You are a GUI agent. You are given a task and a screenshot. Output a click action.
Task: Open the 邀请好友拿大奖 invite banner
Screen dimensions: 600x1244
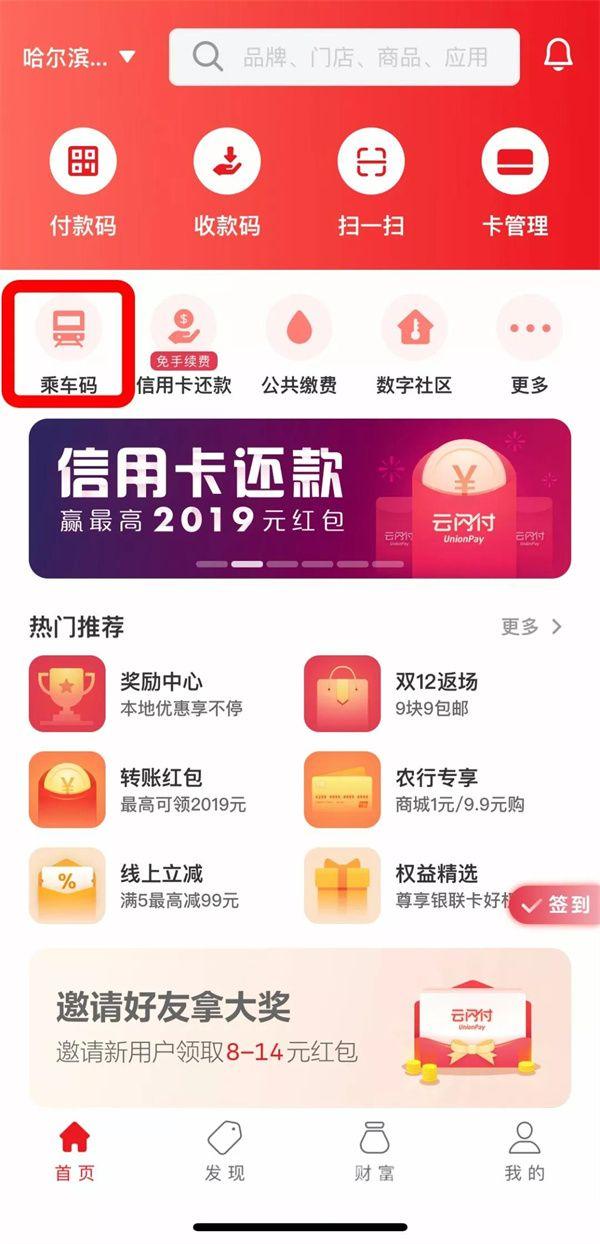pos(300,1027)
